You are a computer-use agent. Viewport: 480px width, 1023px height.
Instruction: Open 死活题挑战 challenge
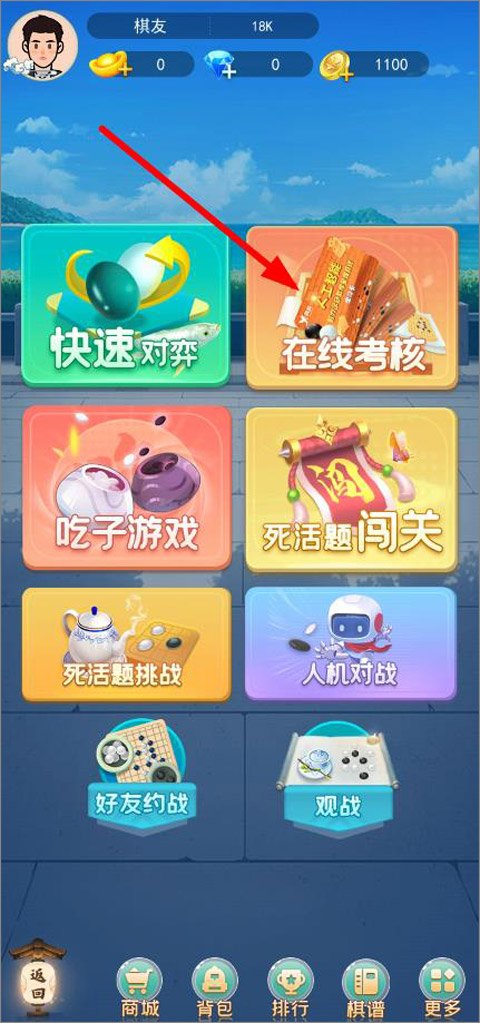coord(126,645)
